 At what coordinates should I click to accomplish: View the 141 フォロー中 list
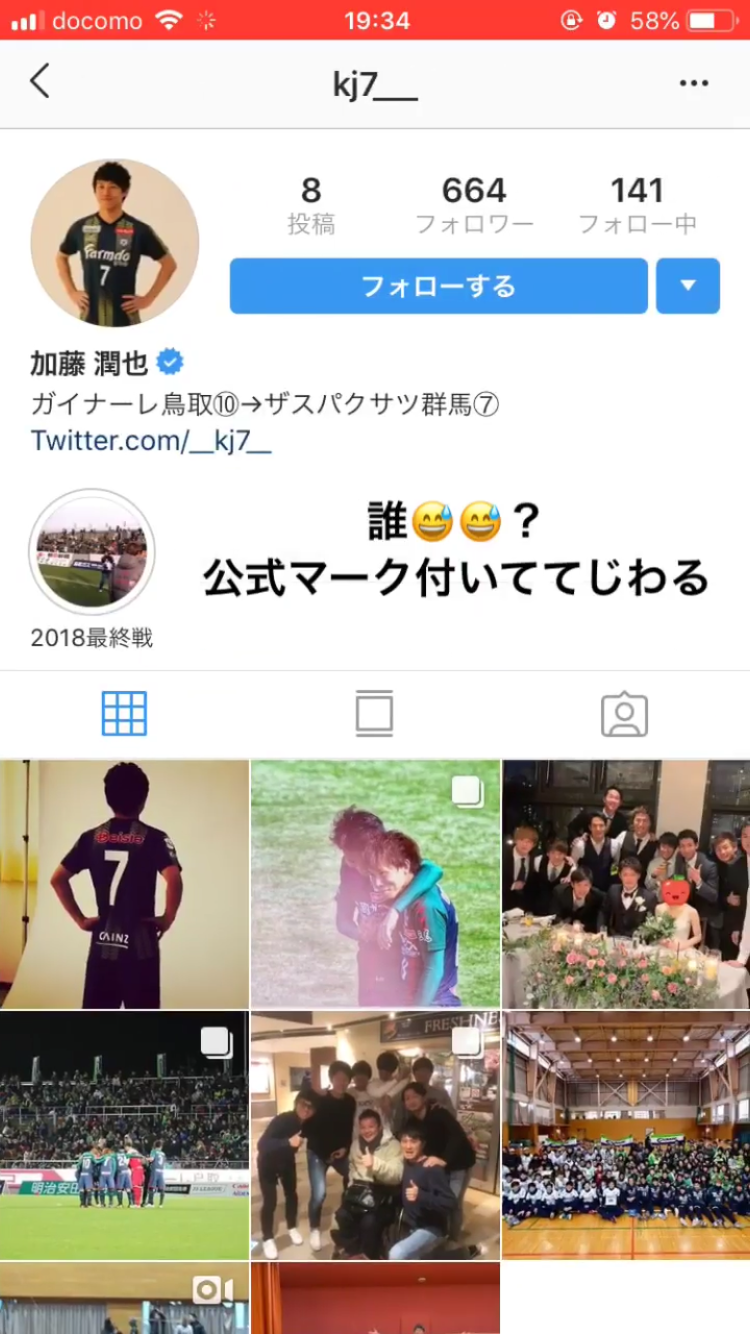pyautogui.click(x=637, y=204)
